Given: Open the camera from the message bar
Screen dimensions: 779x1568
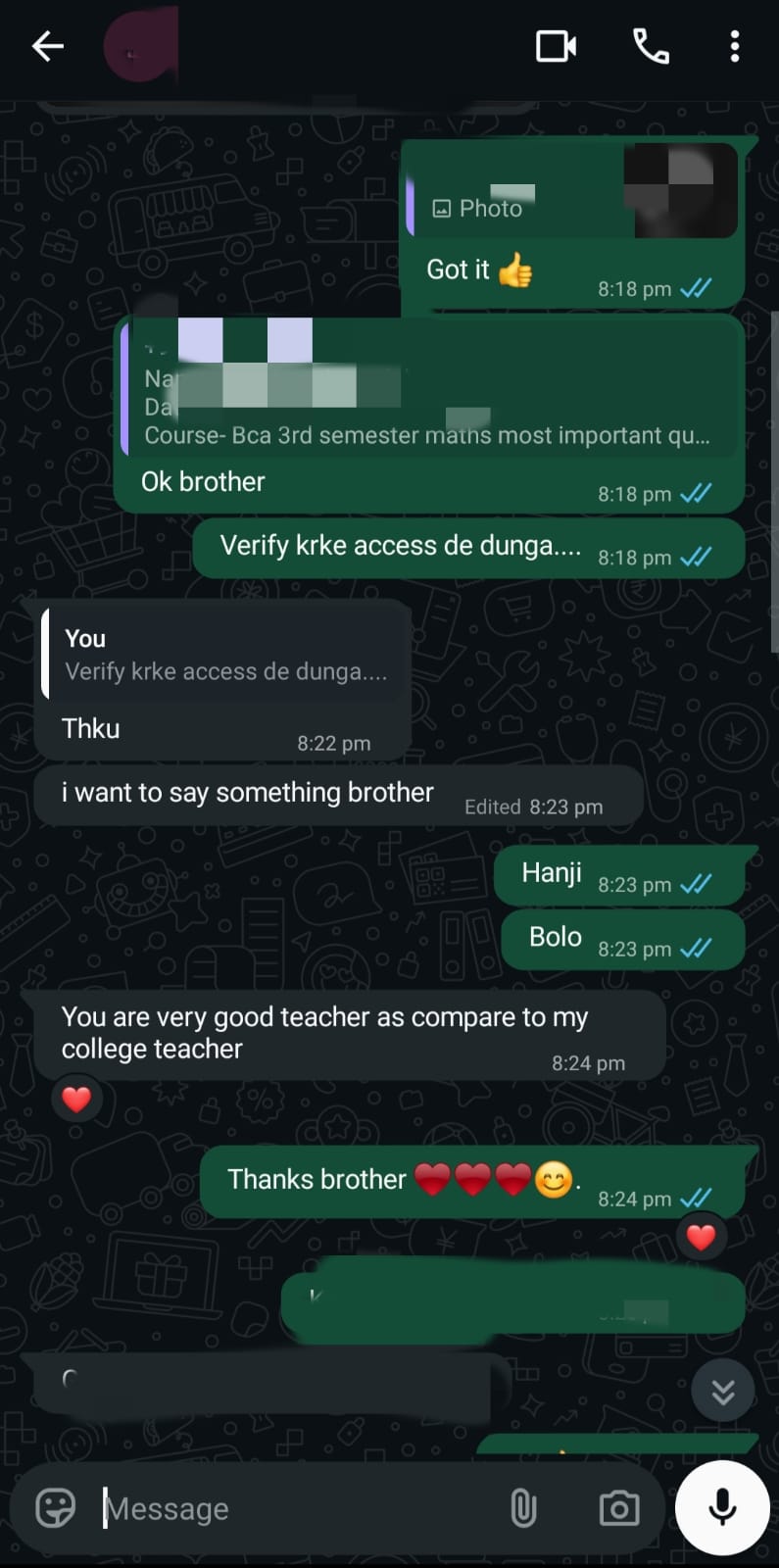Looking at the screenshot, I should 619,1507.
